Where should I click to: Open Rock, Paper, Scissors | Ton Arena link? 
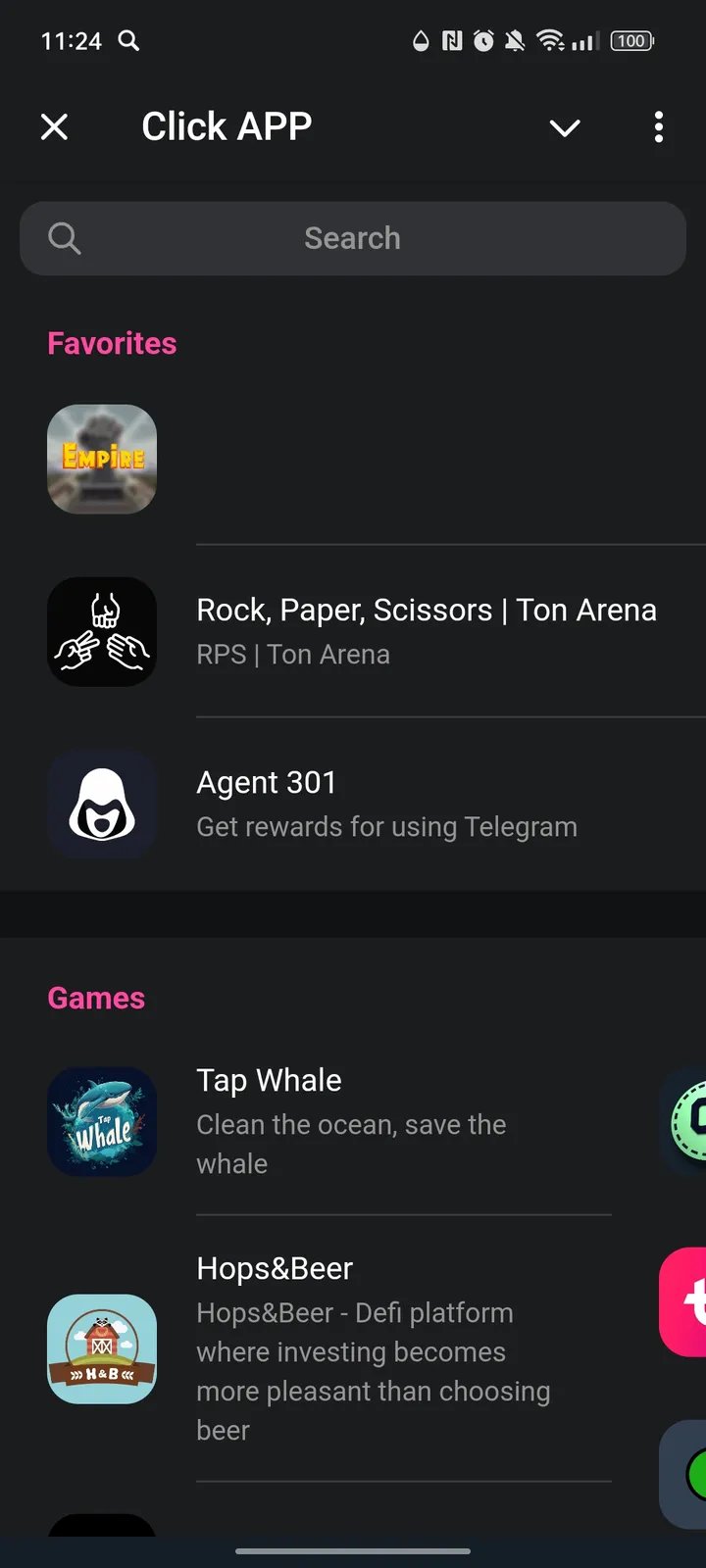point(427,610)
